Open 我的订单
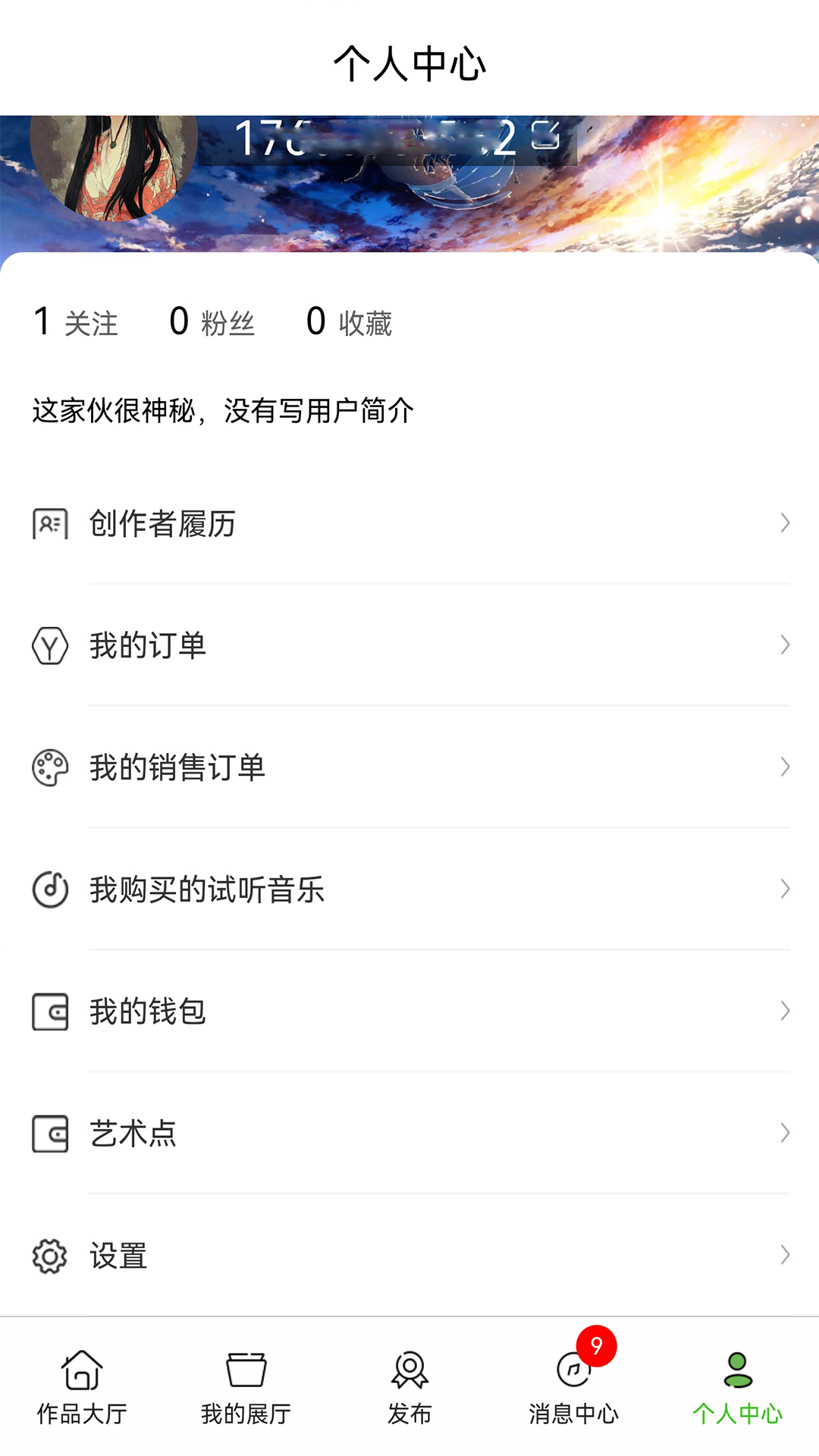Viewport: 819px width, 1456px height. (x=409, y=645)
